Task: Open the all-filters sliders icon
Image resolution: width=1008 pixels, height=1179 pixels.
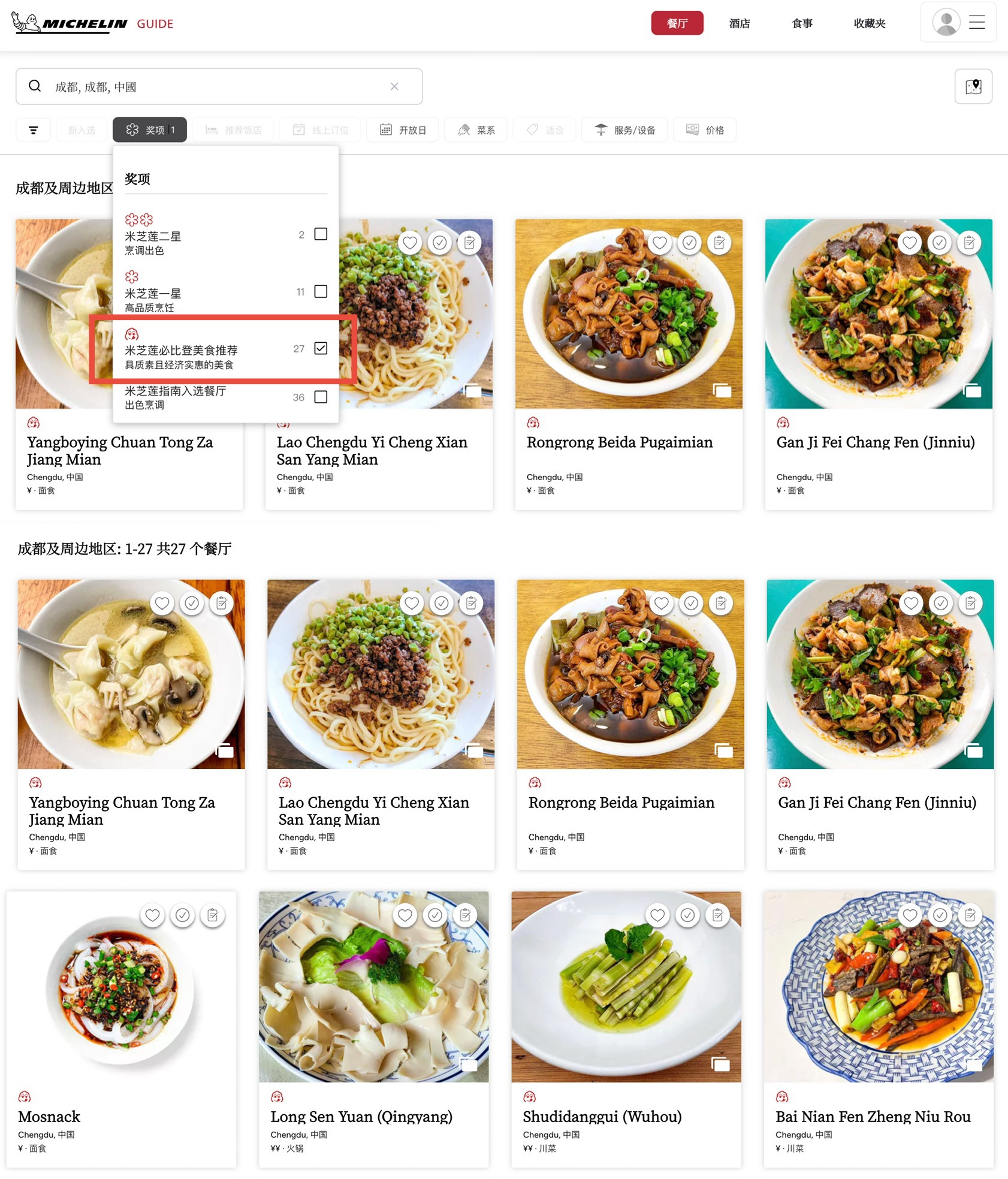Action: click(x=34, y=130)
